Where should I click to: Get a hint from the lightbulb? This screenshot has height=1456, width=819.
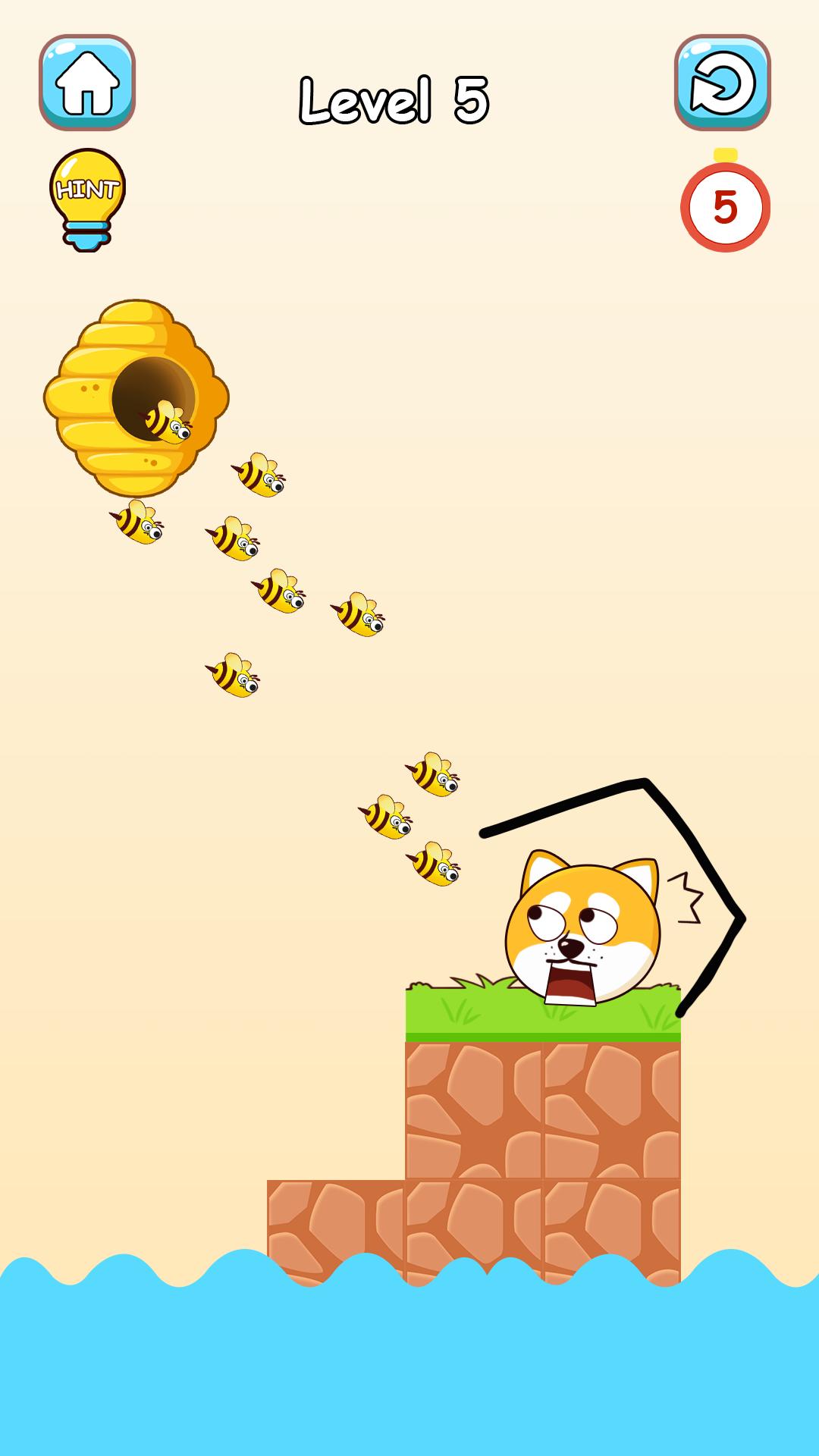(87, 199)
